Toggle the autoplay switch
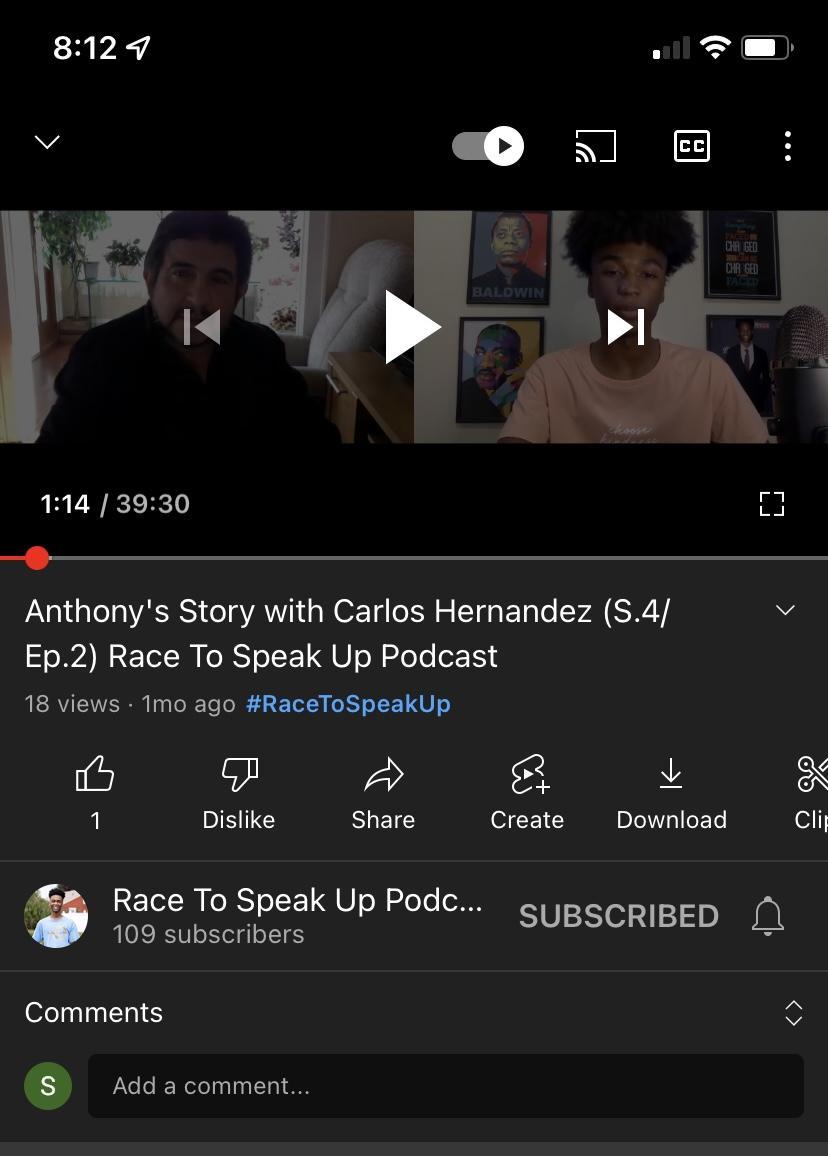 click(x=488, y=146)
